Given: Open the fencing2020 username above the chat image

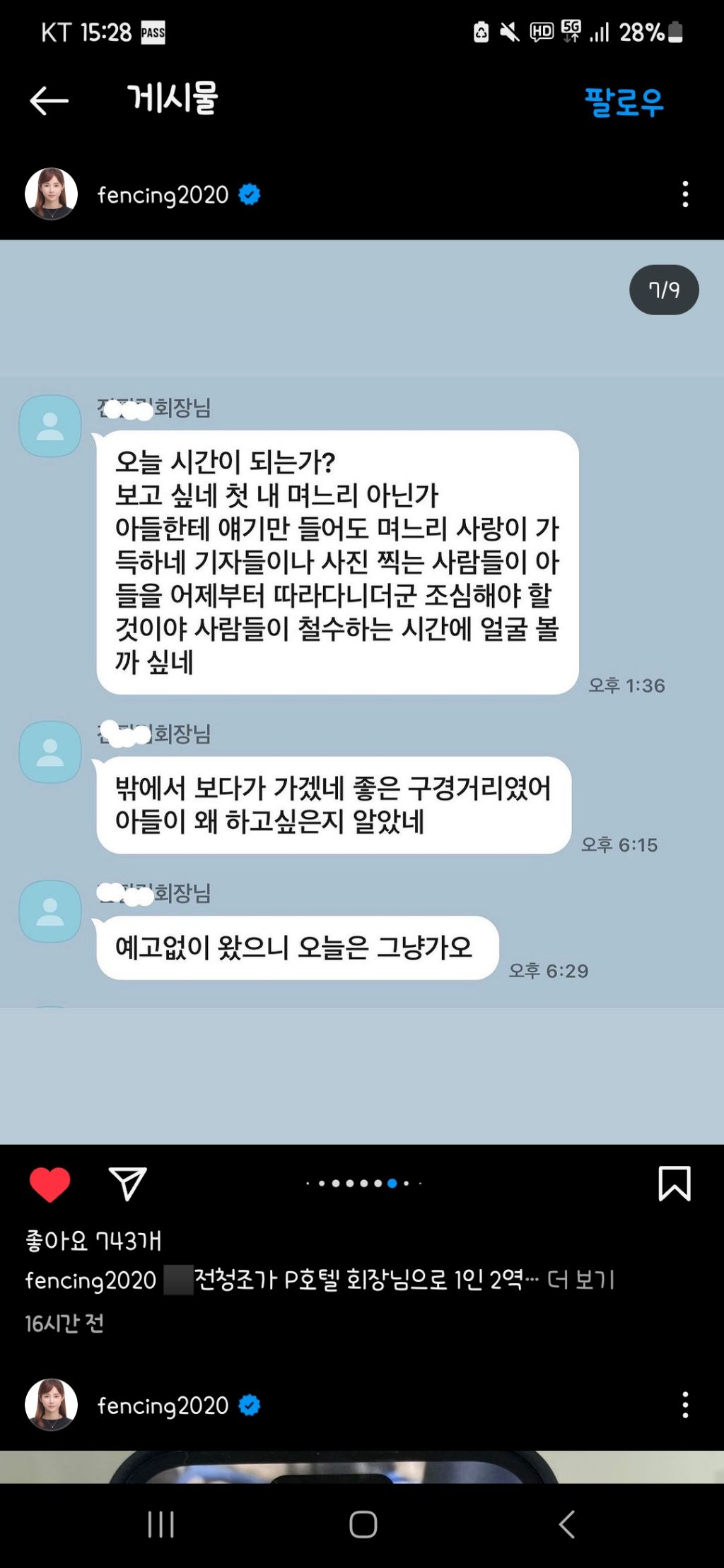Looking at the screenshot, I should (163, 195).
